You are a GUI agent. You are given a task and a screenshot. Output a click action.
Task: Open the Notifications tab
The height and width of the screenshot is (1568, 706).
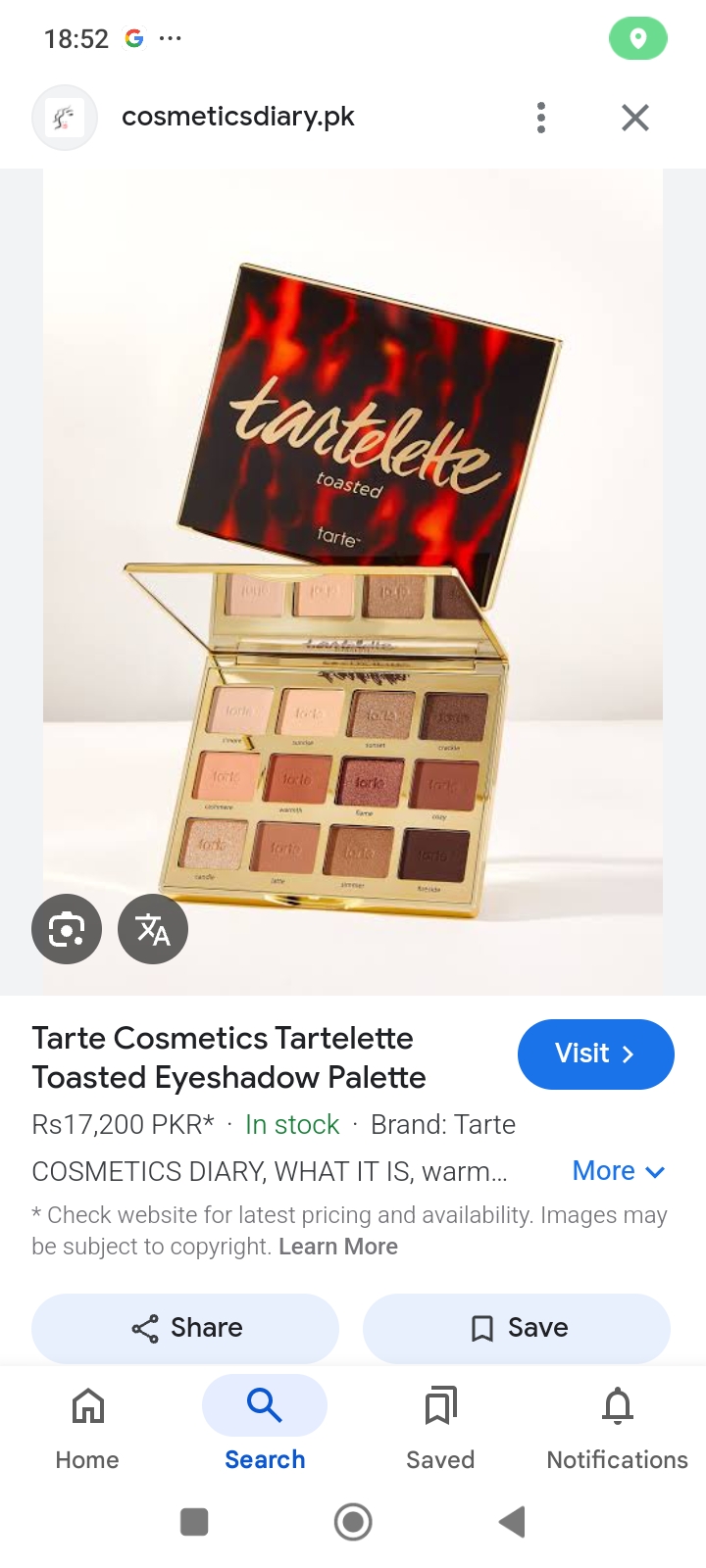coord(617,1429)
